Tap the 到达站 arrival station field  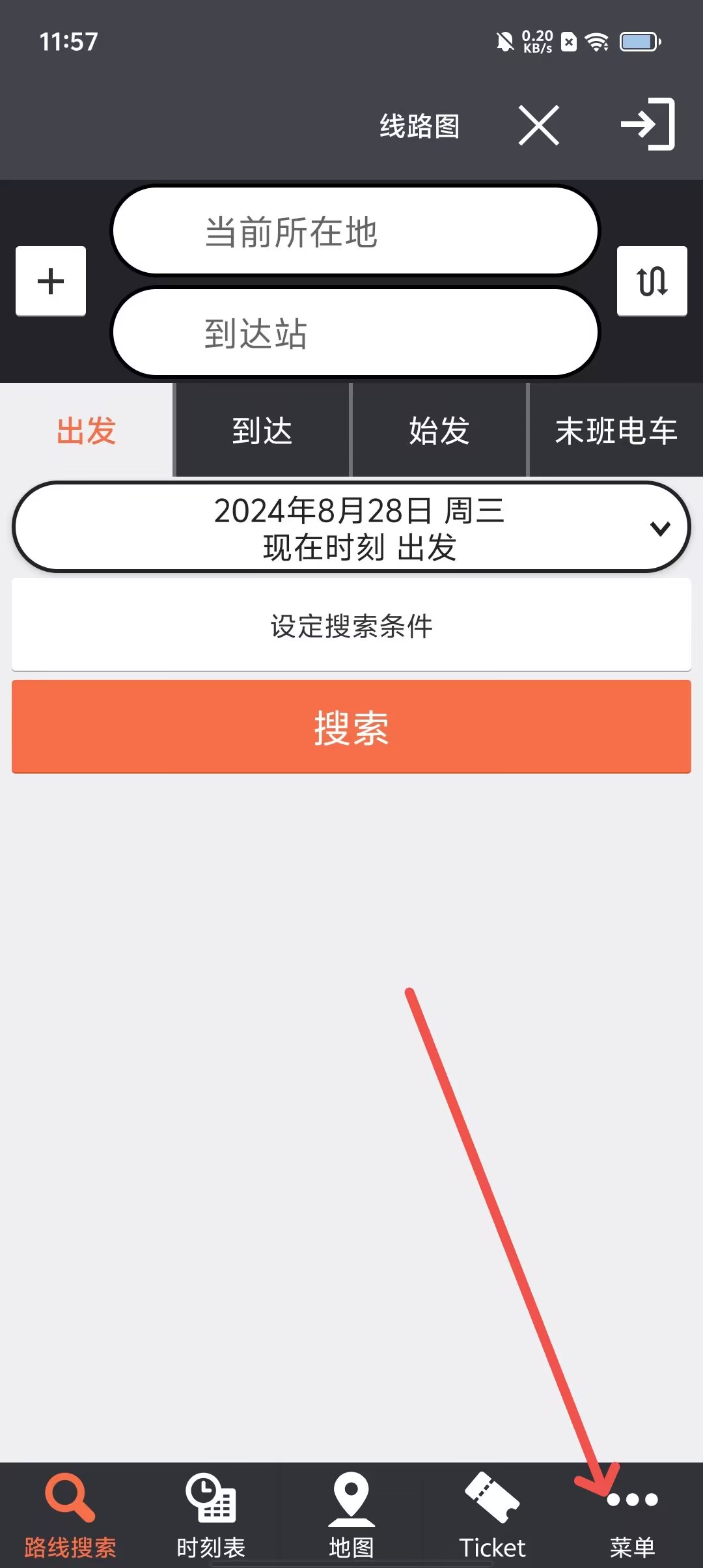point(355,333)
